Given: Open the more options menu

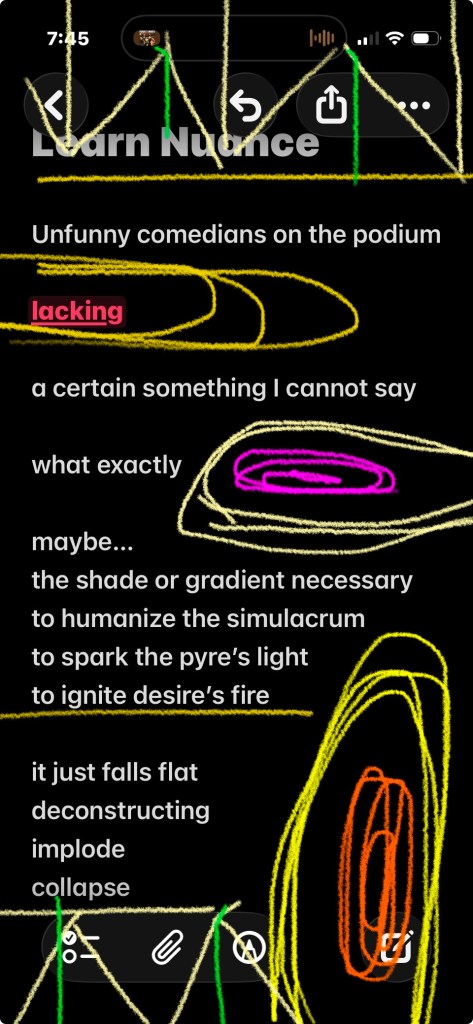Looking at the screenshot, I should pyautogui.click(x=414, y=104).
